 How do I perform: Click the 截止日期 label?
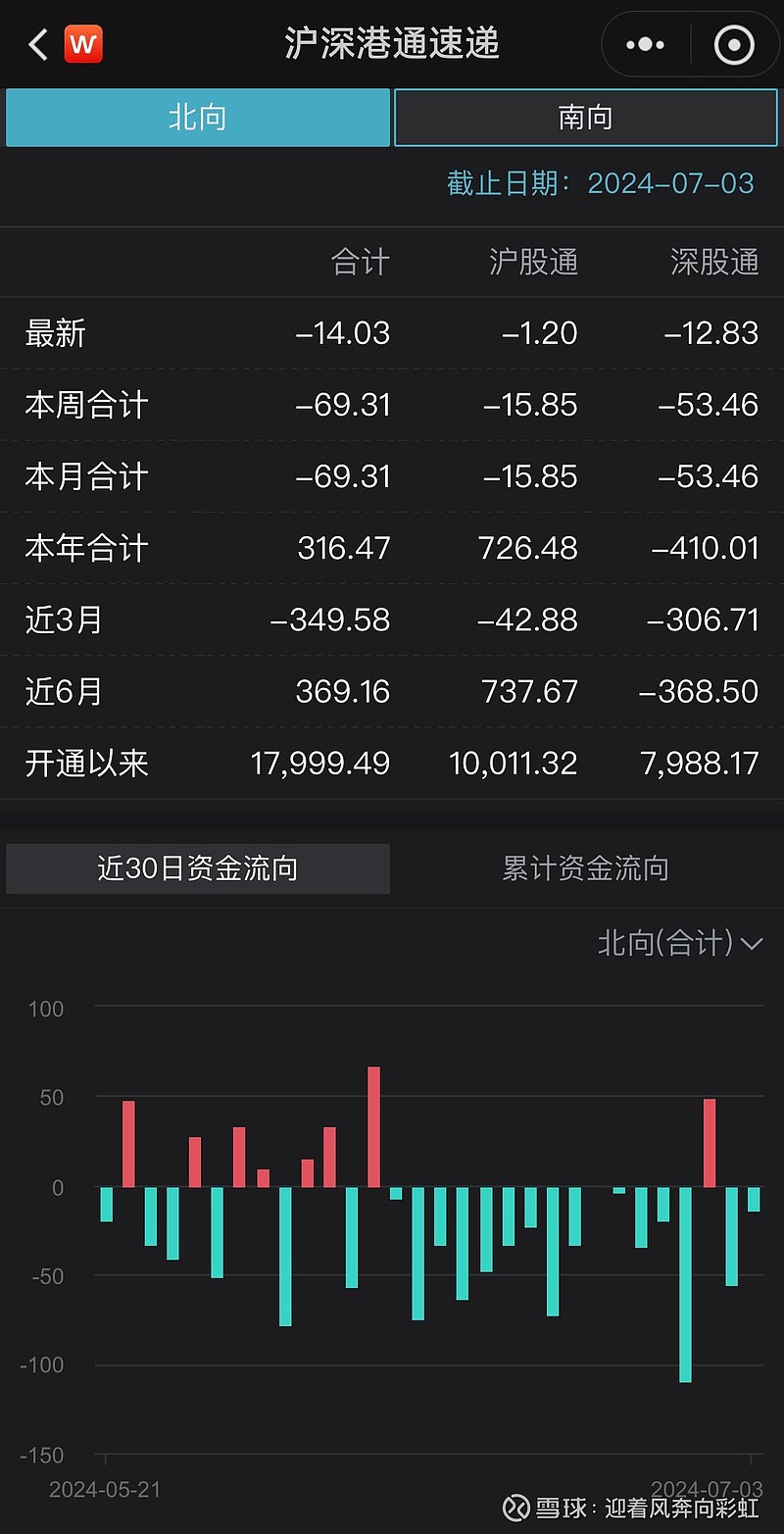pyautogui.click(x=513, y=183)
